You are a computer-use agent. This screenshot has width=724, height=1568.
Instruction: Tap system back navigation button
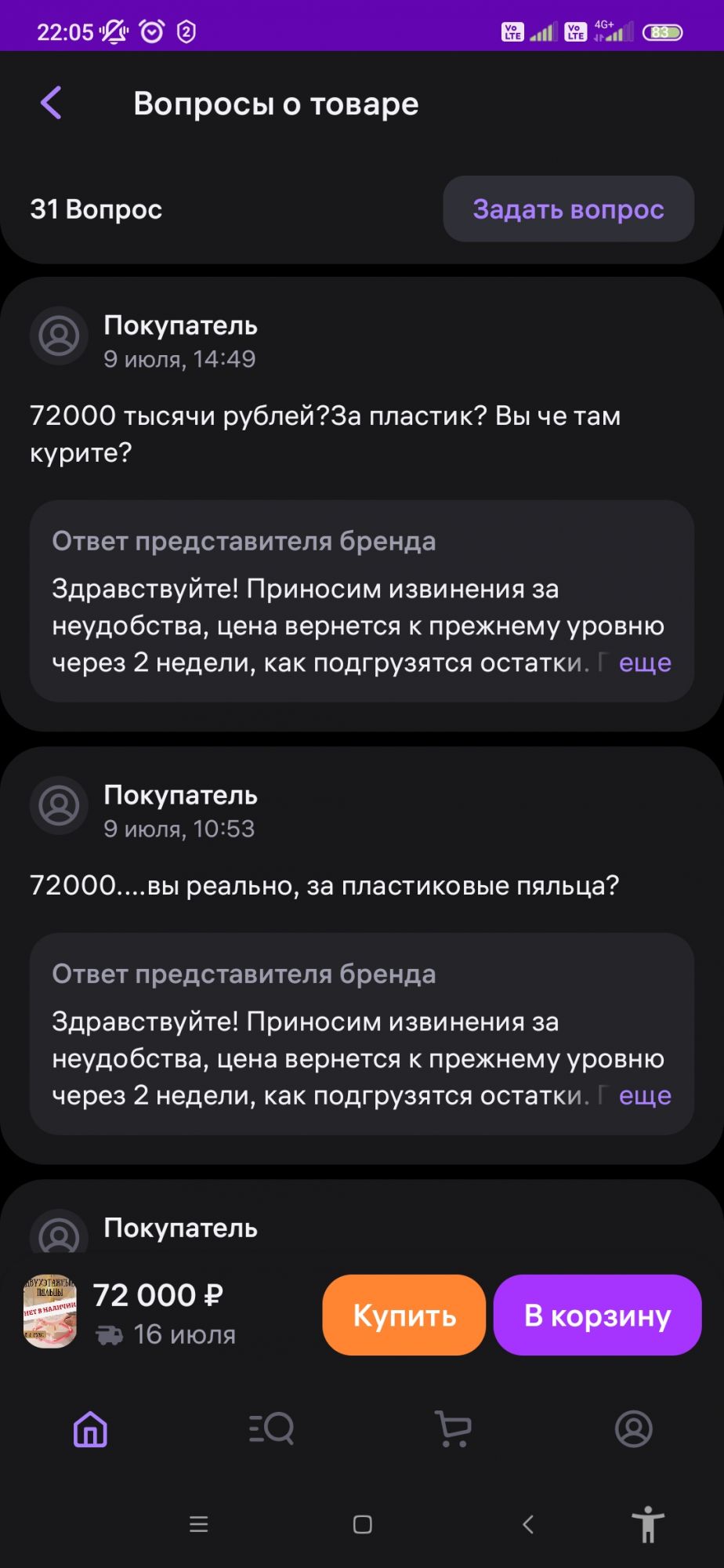click(528, 1524)
